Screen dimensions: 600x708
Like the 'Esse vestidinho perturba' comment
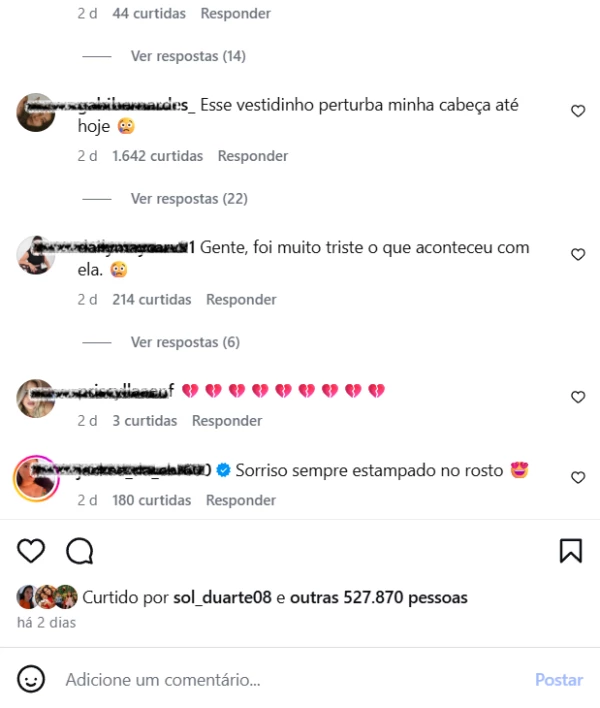click(x=577, y=111)
